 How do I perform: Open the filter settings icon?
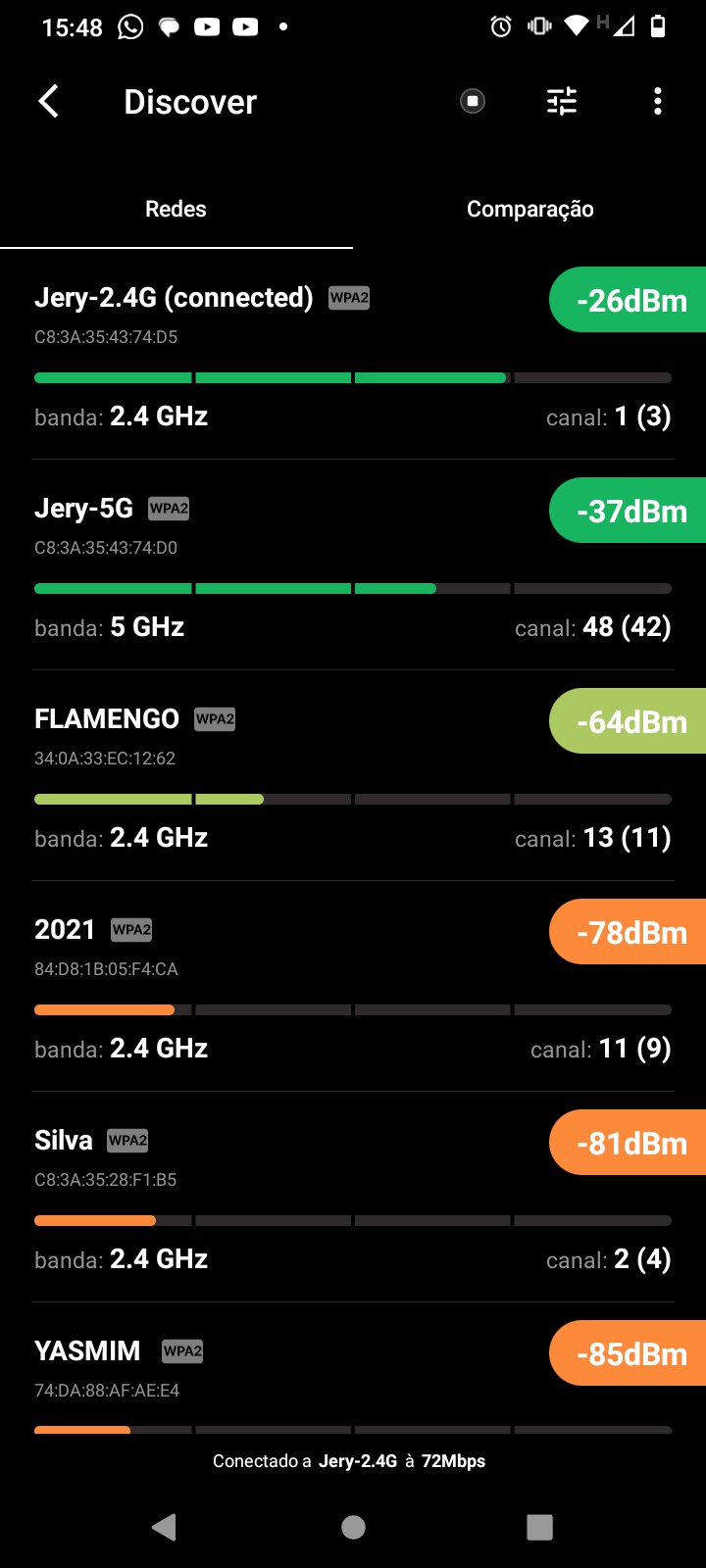(x=562, y=101)
